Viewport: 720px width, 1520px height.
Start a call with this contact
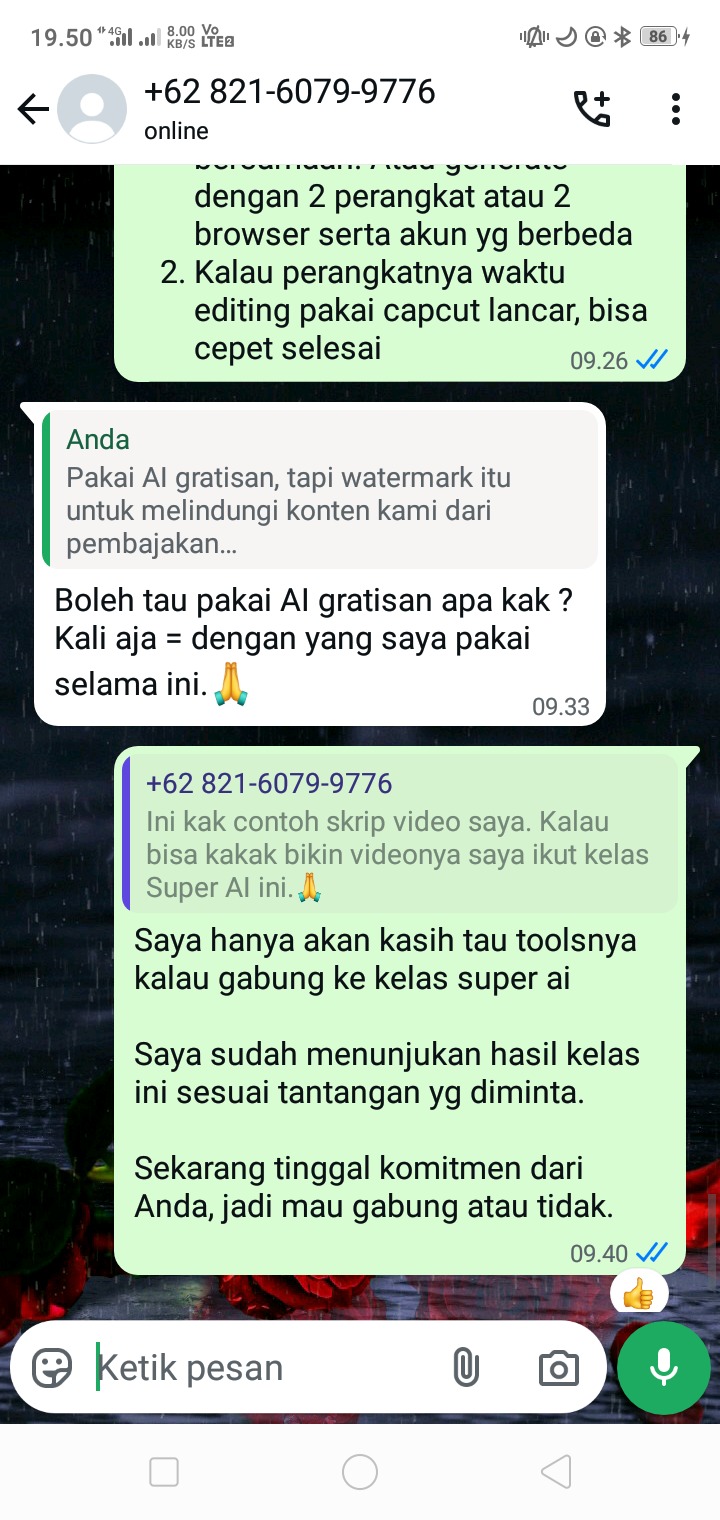click(x=591, y=109)
